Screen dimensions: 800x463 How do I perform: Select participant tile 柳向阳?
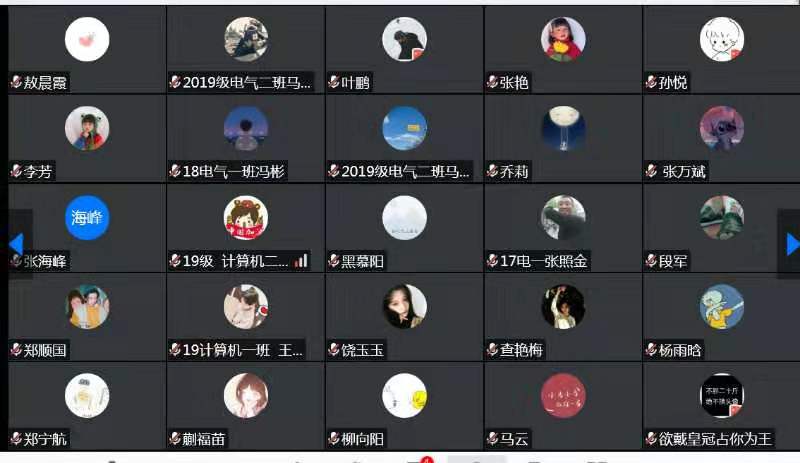coord(404,404)
